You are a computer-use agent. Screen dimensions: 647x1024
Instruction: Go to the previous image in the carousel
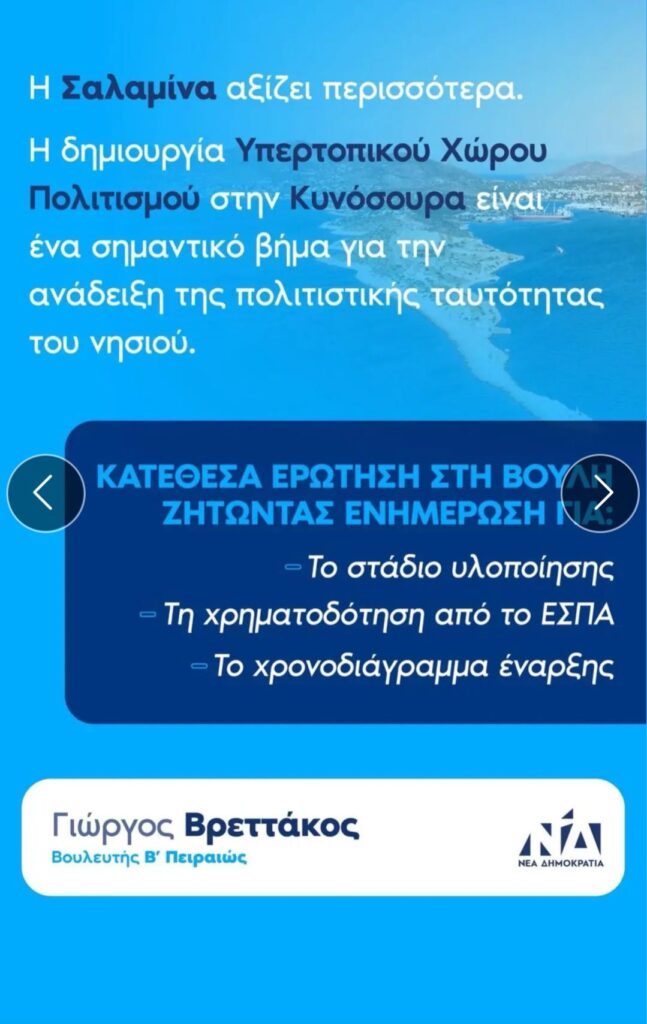pyautogui.click(x=45, y=493)
